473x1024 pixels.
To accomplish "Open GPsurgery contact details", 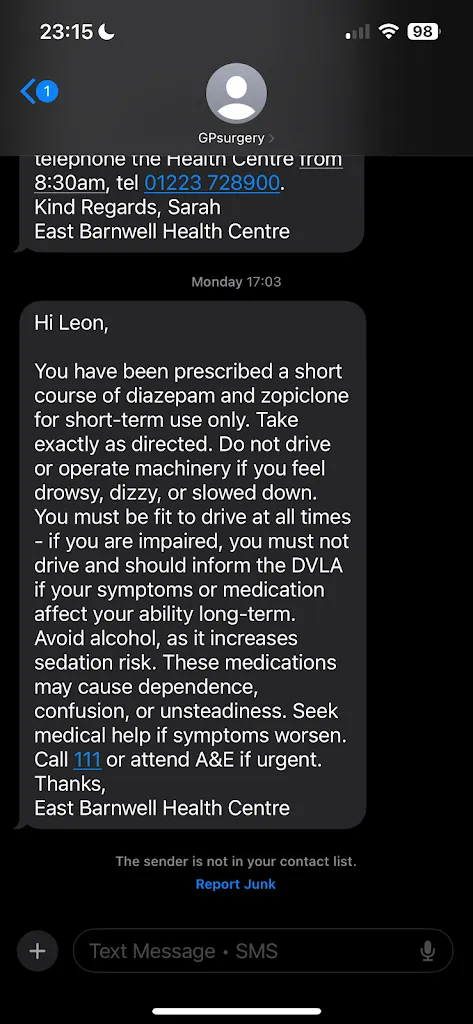I will tap(236, 103).
